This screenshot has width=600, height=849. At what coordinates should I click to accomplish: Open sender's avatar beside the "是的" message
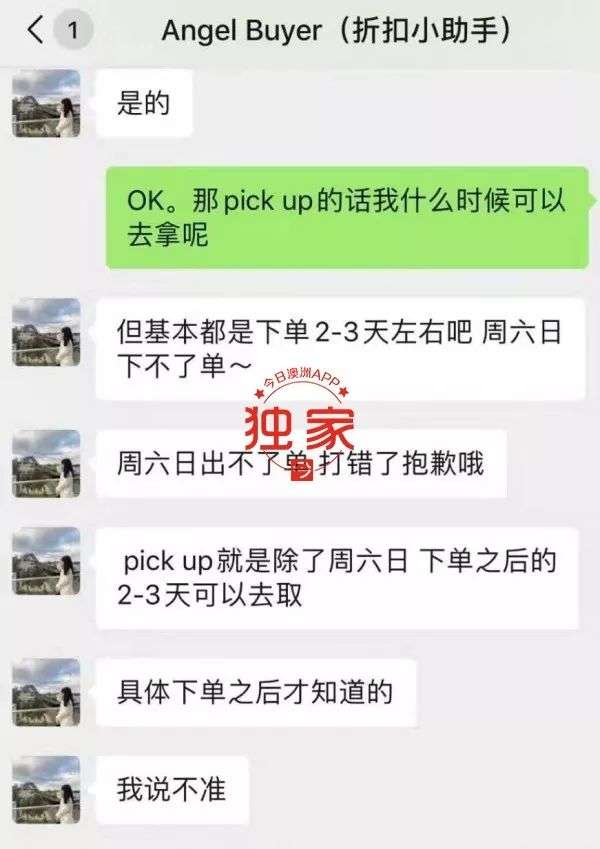[x=46, y=104]
